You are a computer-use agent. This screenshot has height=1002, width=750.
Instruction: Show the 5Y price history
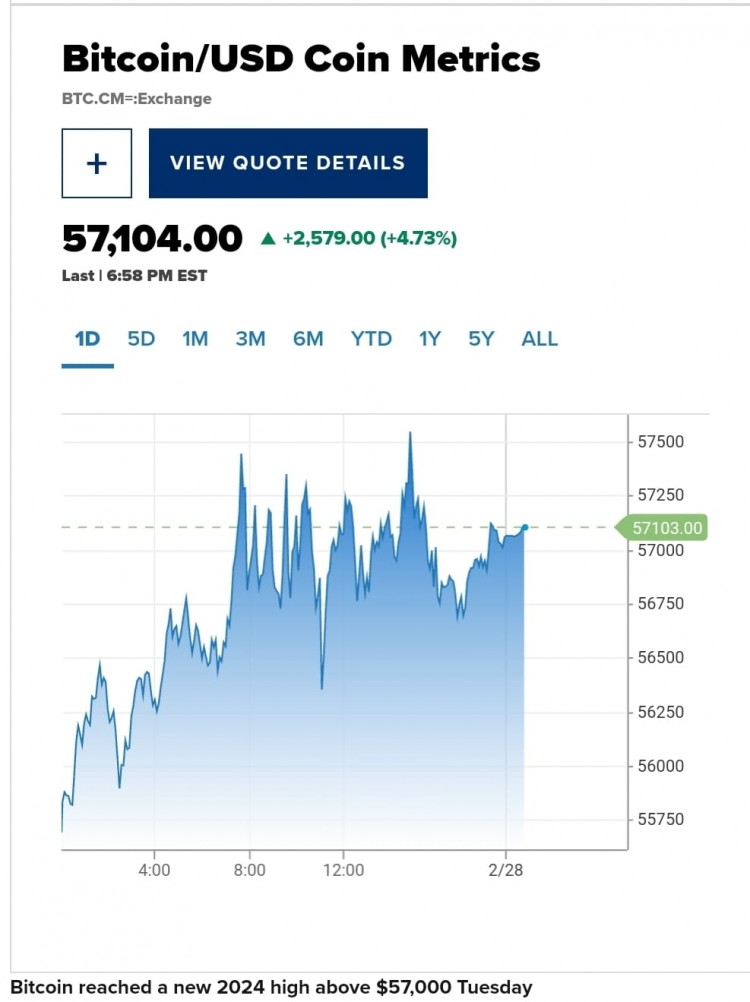pyautogui.click(x=481, y=339)
